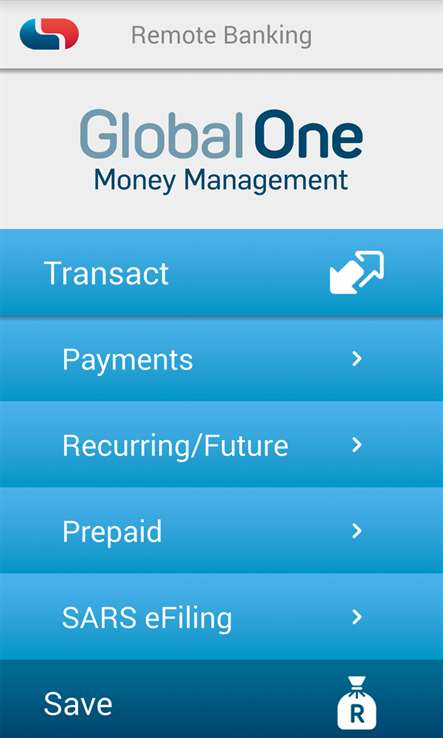Viewport: 443px width, 738px height.
Task: Expand the Save section
Action: (x=221, y=699)
